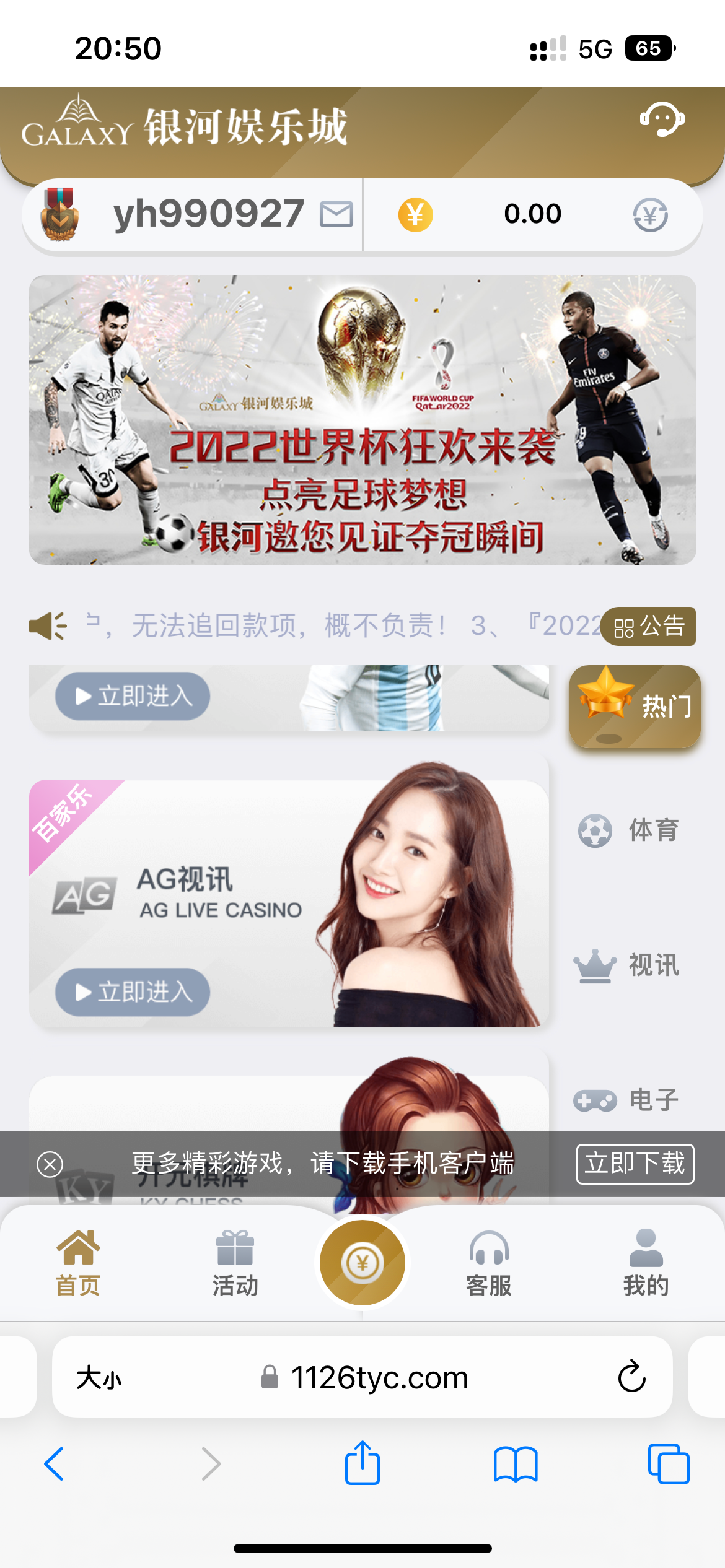
Task: Open the 2022 World Cup promotion banner
Action: [x=362, y=420]
